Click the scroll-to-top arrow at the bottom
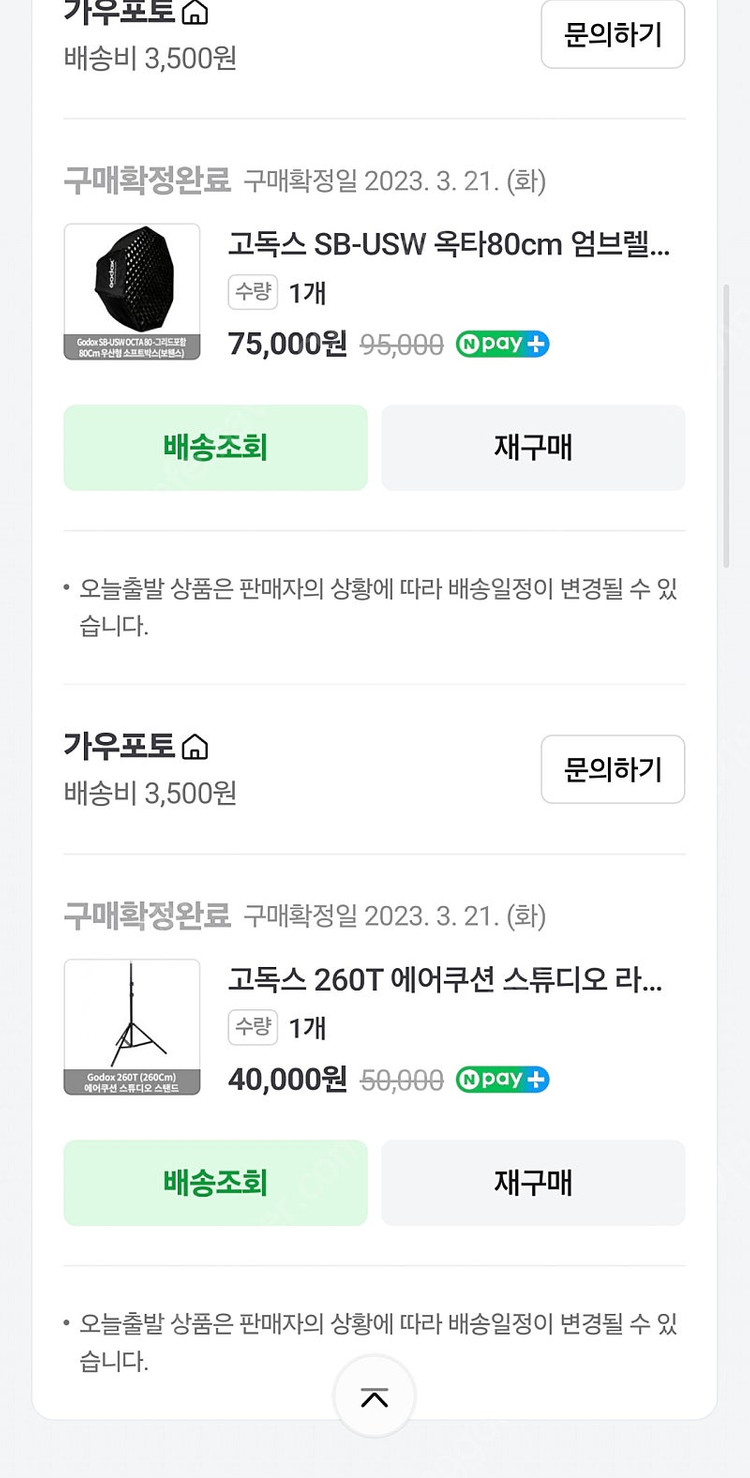This screenshot has height=1478, width=750. point(374,1397)
